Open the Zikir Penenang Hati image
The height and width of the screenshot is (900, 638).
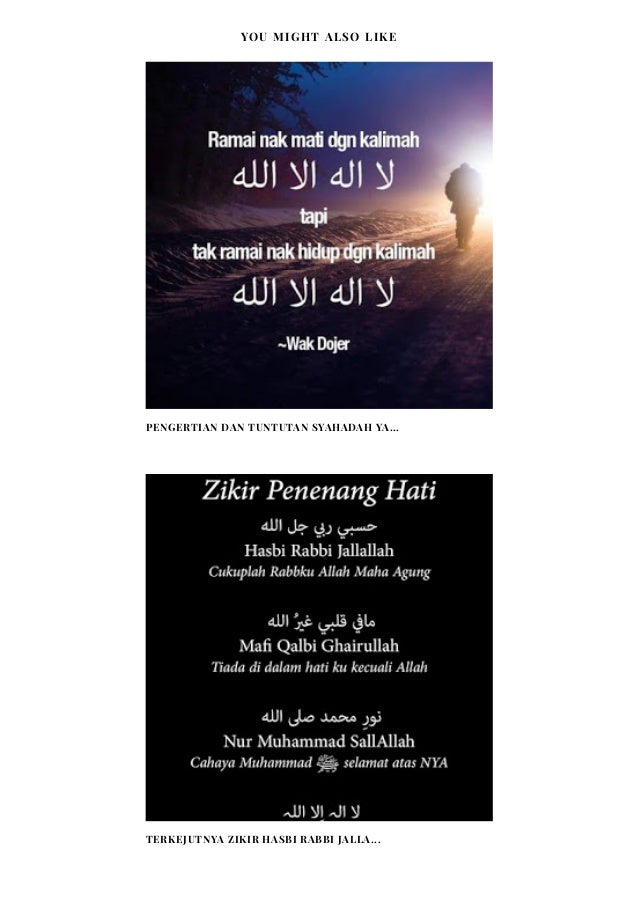click(x=319, y=647)
